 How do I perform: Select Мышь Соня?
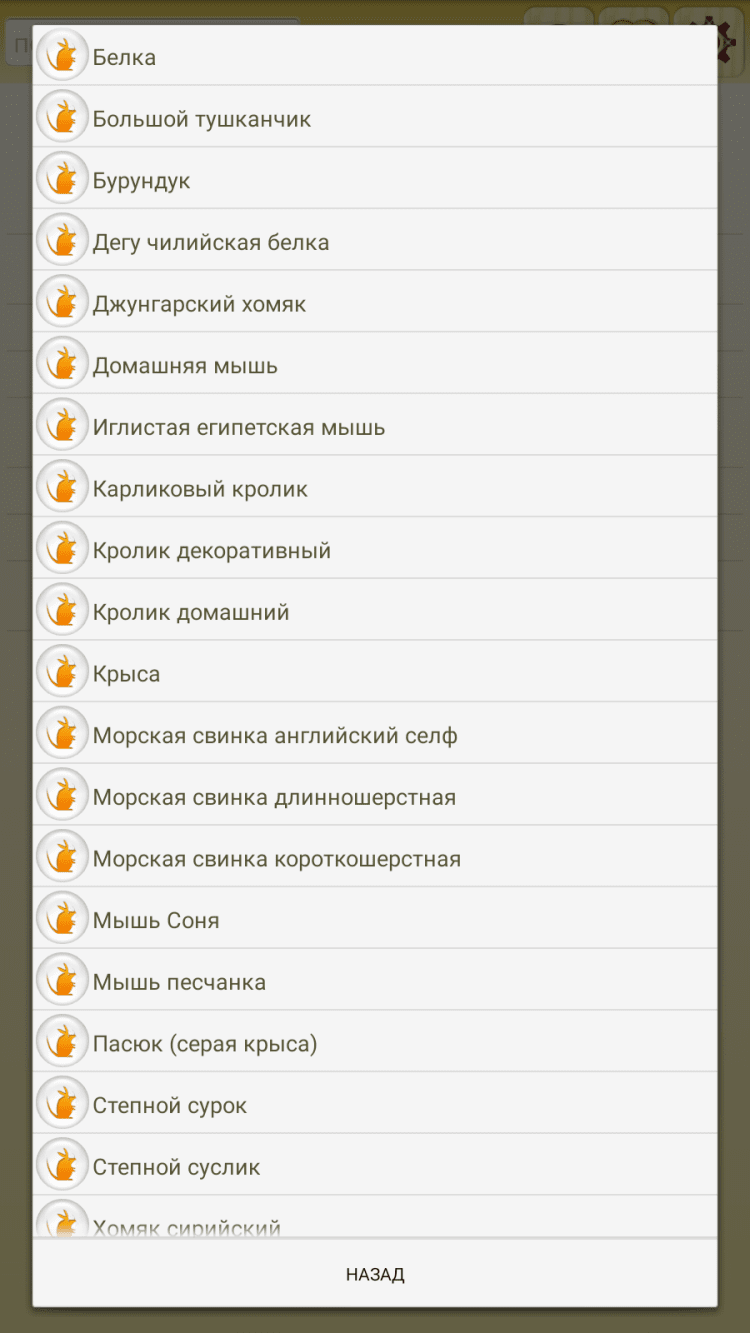click(375, 921)
